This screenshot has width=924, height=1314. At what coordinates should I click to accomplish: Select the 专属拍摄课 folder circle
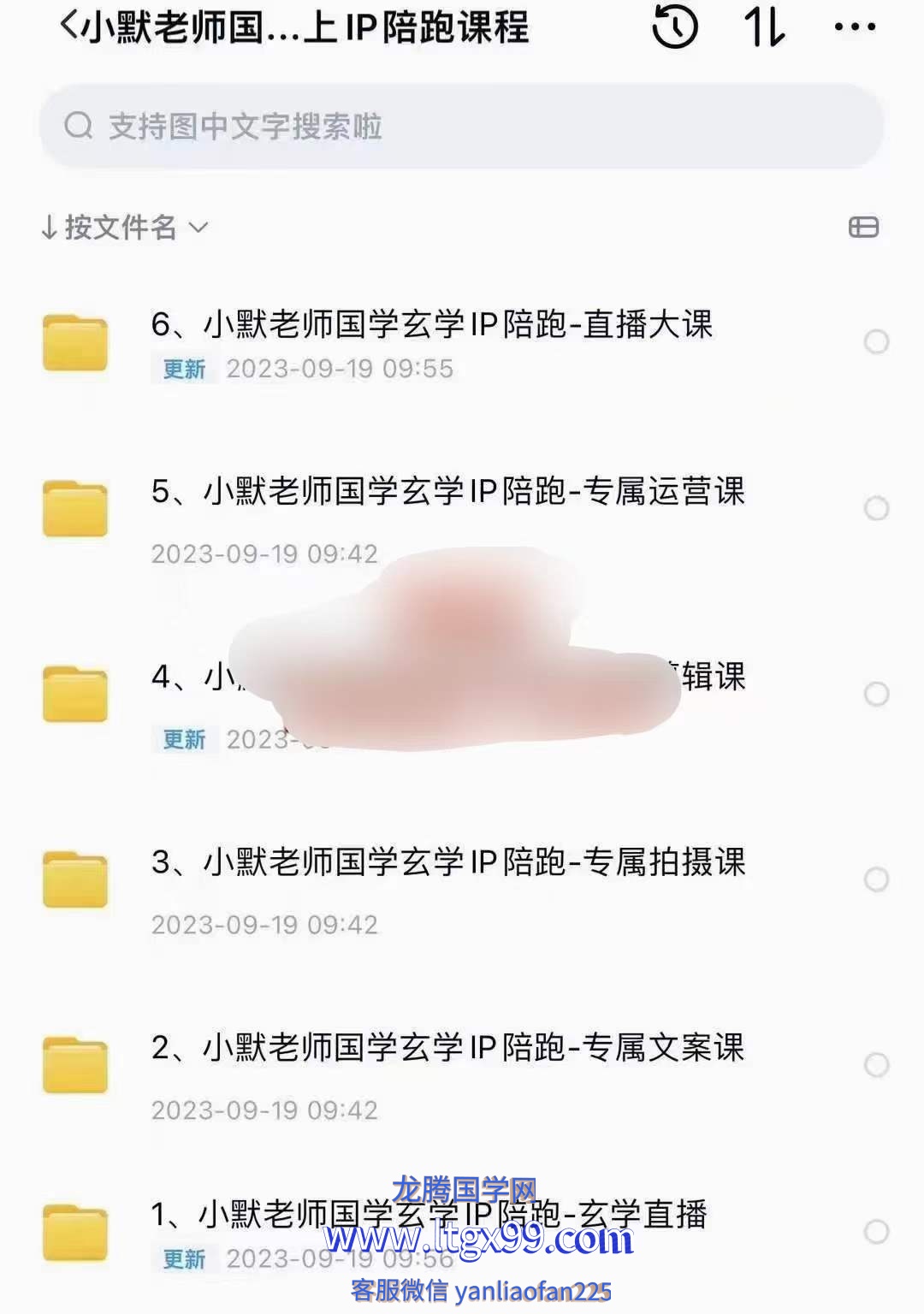(x=876, y=879)
